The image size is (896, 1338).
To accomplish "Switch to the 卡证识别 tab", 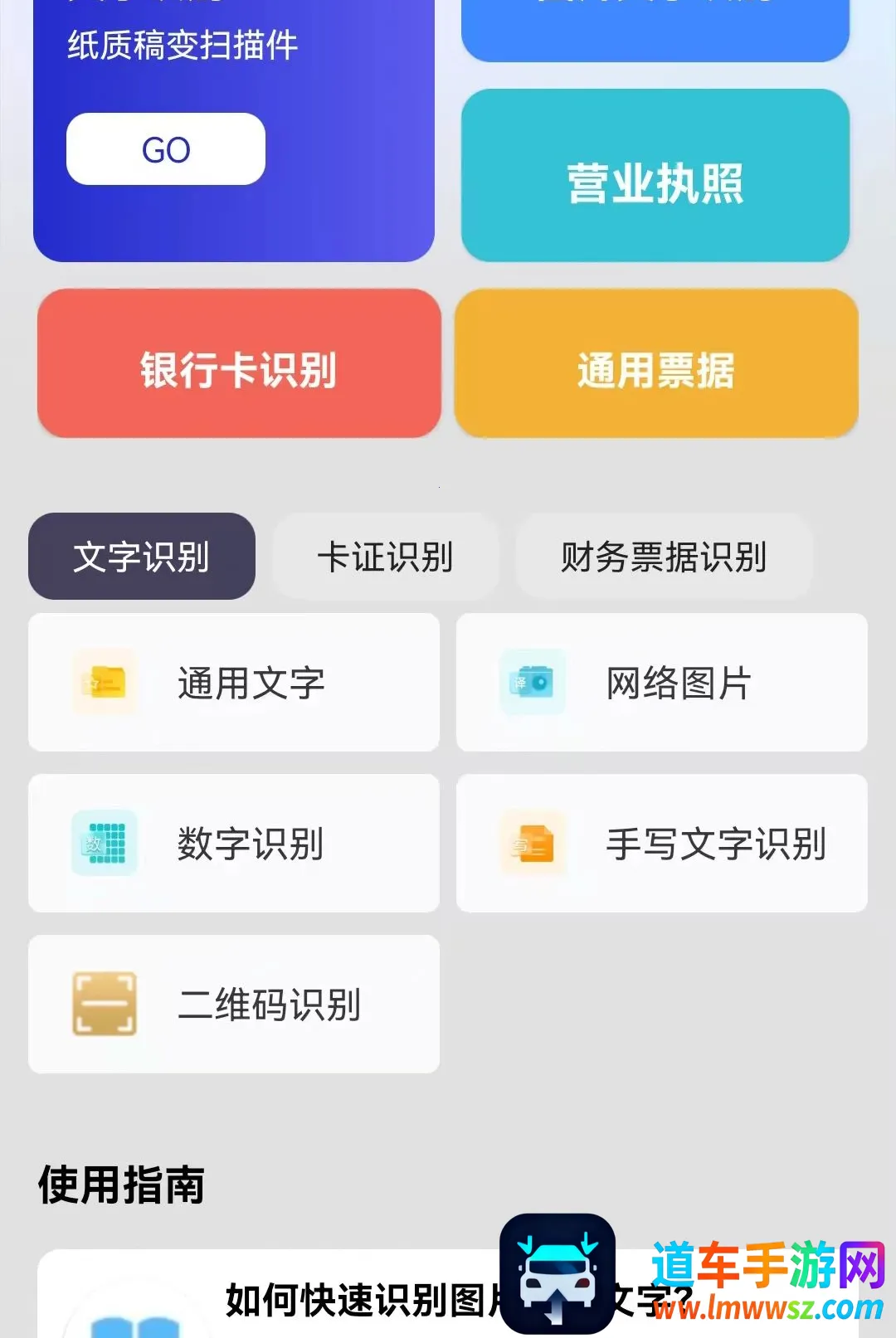I will [386, 557].
